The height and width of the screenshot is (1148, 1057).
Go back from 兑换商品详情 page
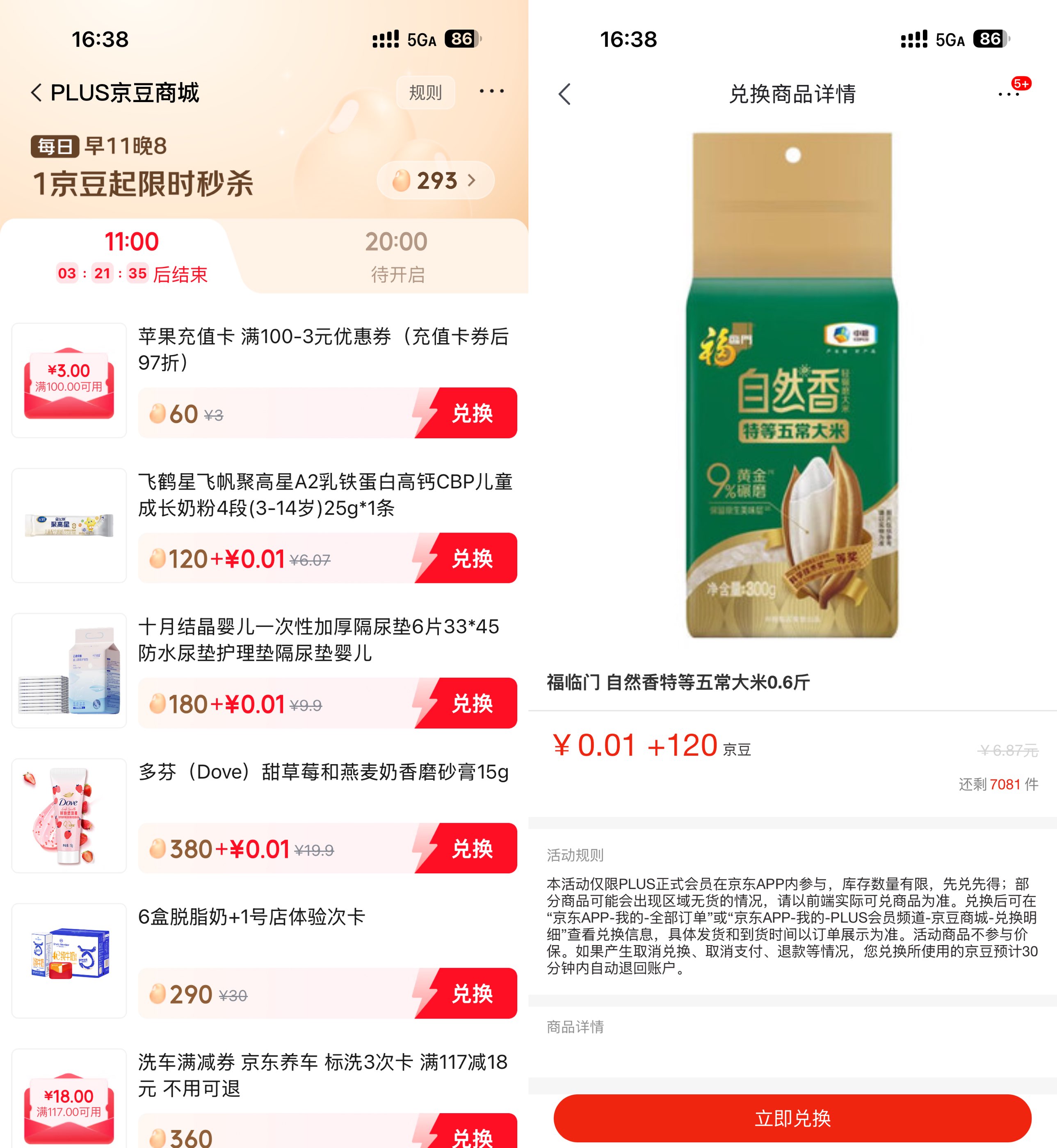tap(565, 94)
